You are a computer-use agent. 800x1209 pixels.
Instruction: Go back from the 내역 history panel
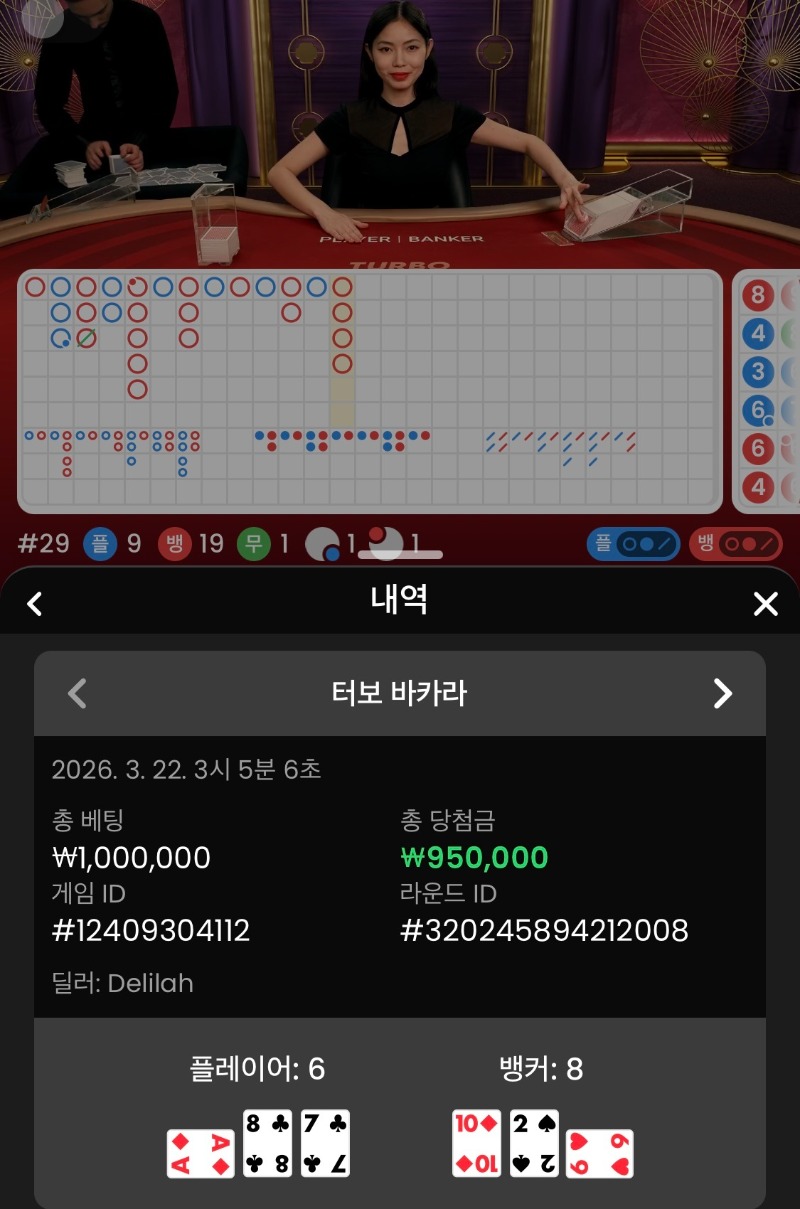point(35,603)
